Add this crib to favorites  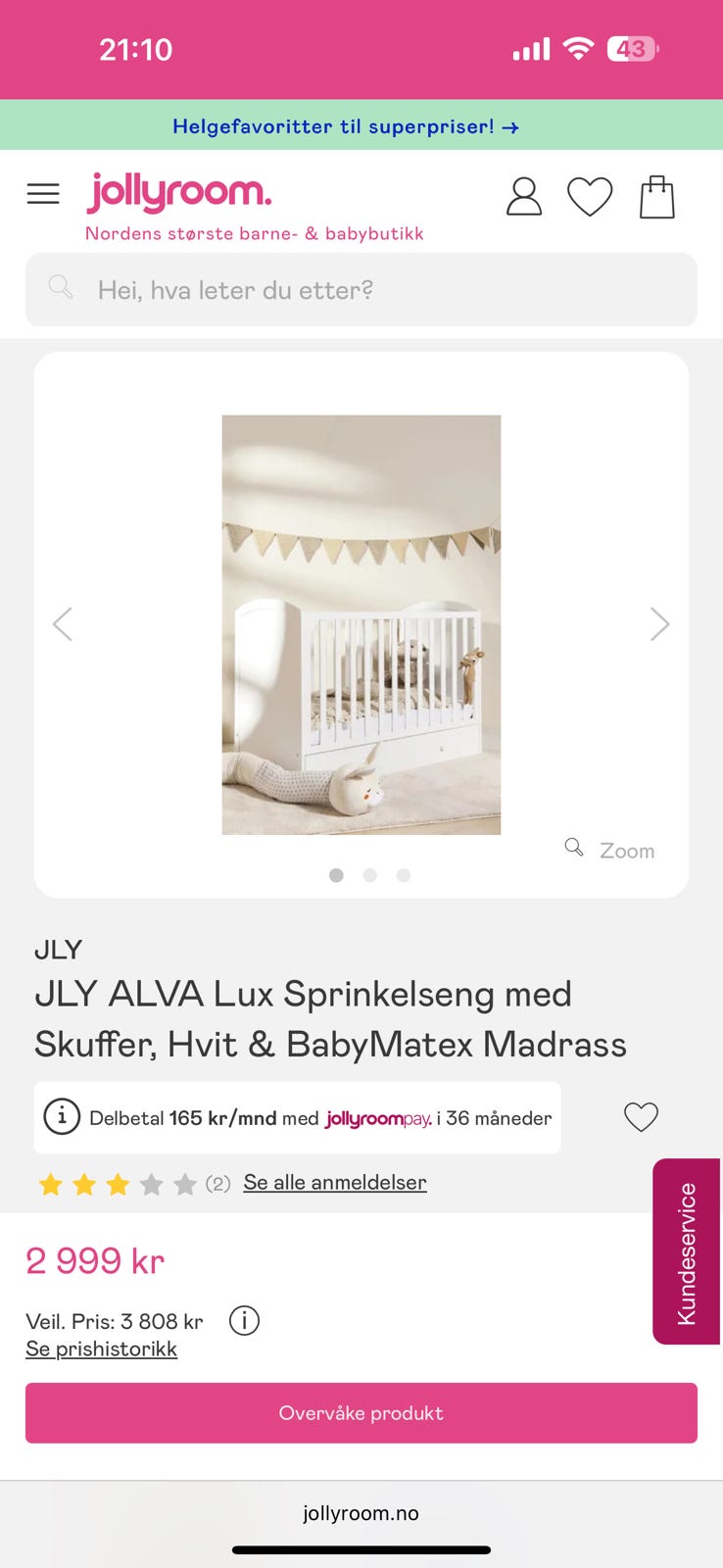(x=641, y=1116)
